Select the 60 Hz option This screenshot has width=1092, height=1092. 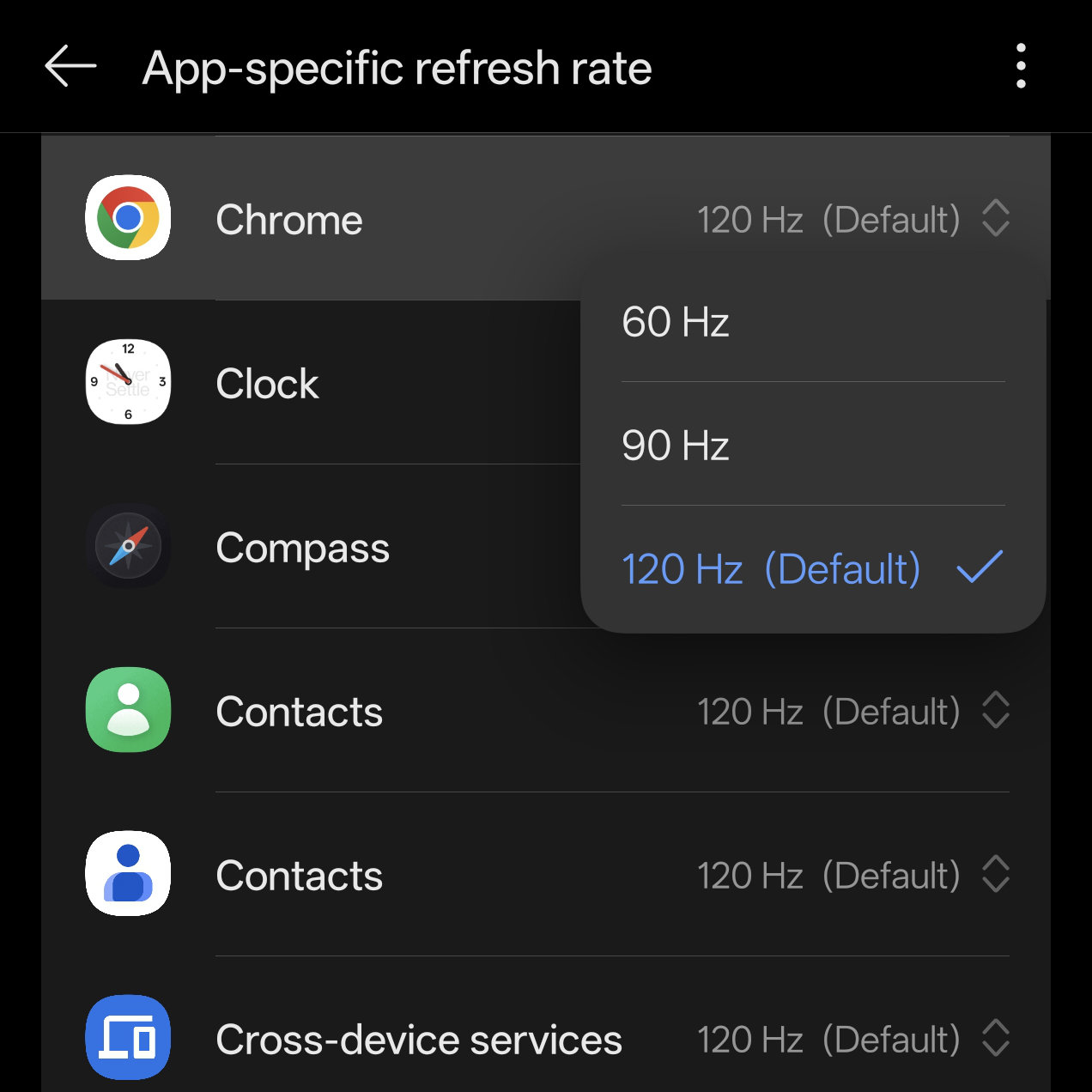(x=812, y=322)
